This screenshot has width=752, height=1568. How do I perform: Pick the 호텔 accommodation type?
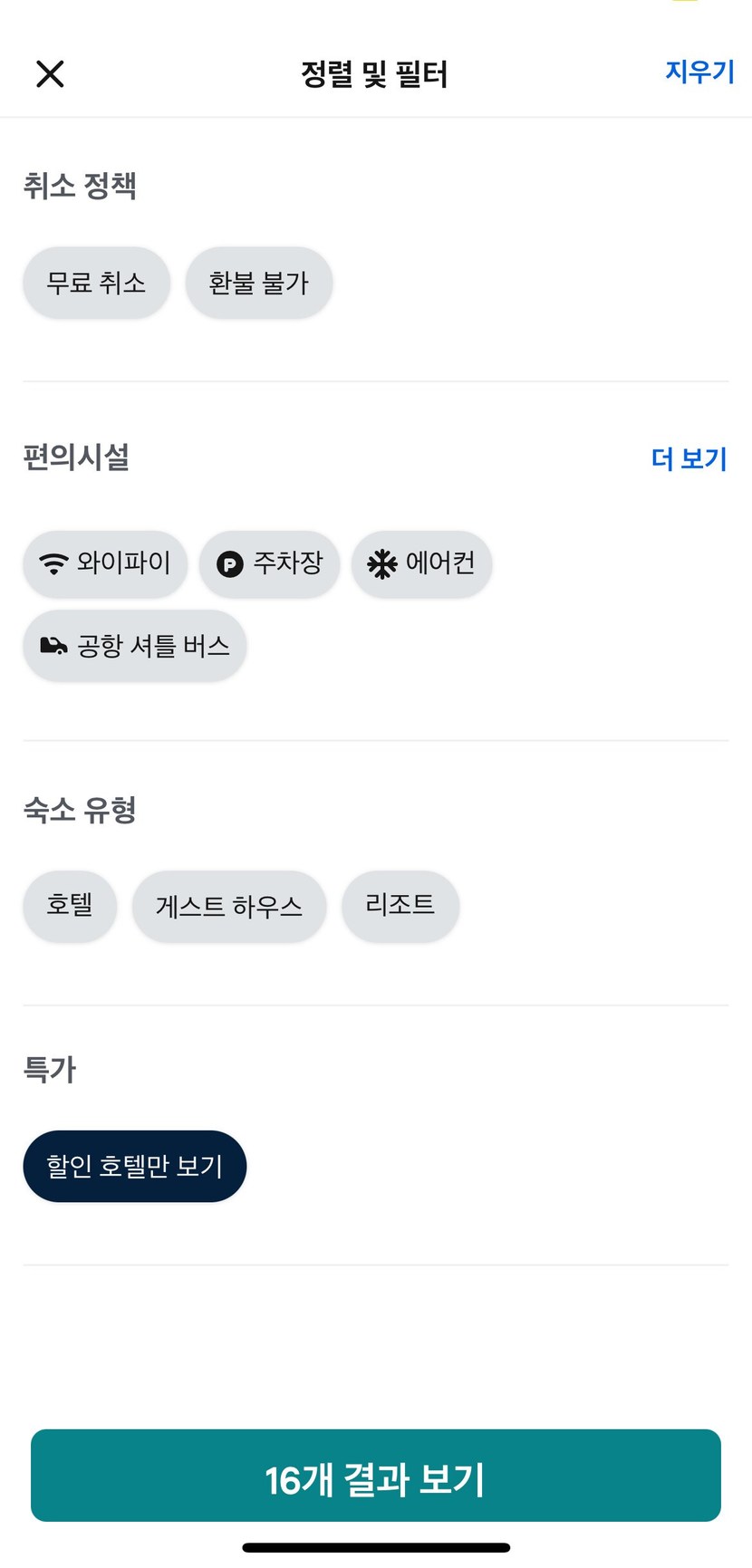[70, 906]
